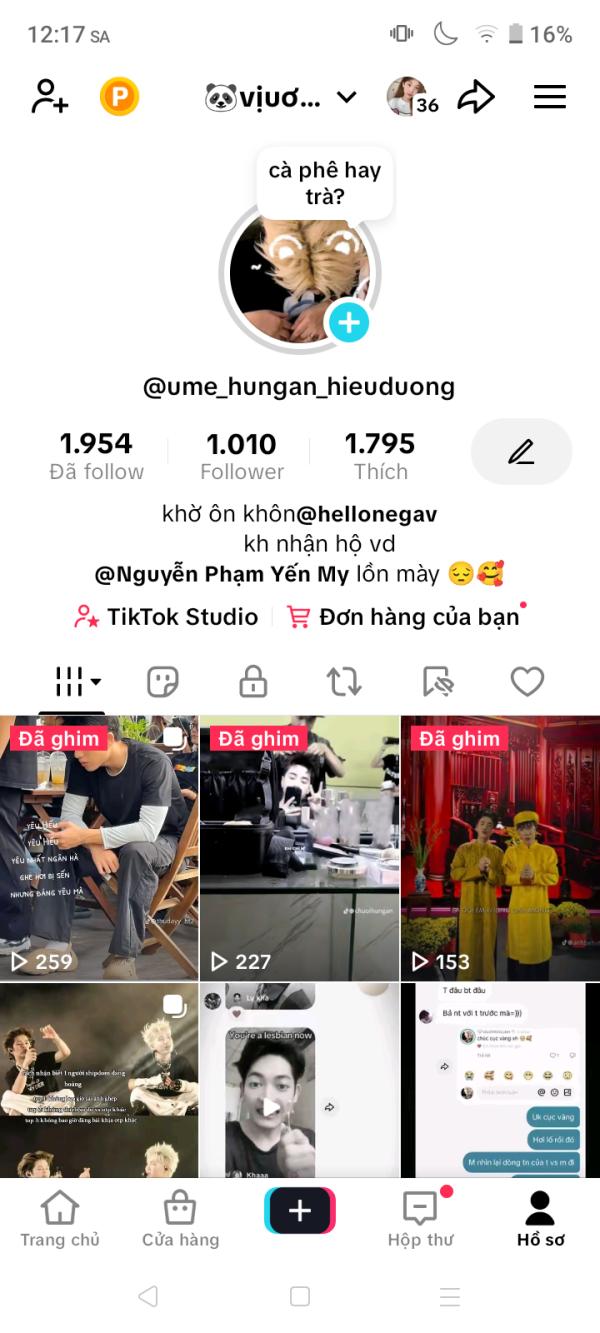Open the gold P coin icon
The height and width of the screenshot is (1333, 600).
tap(120, 97)
